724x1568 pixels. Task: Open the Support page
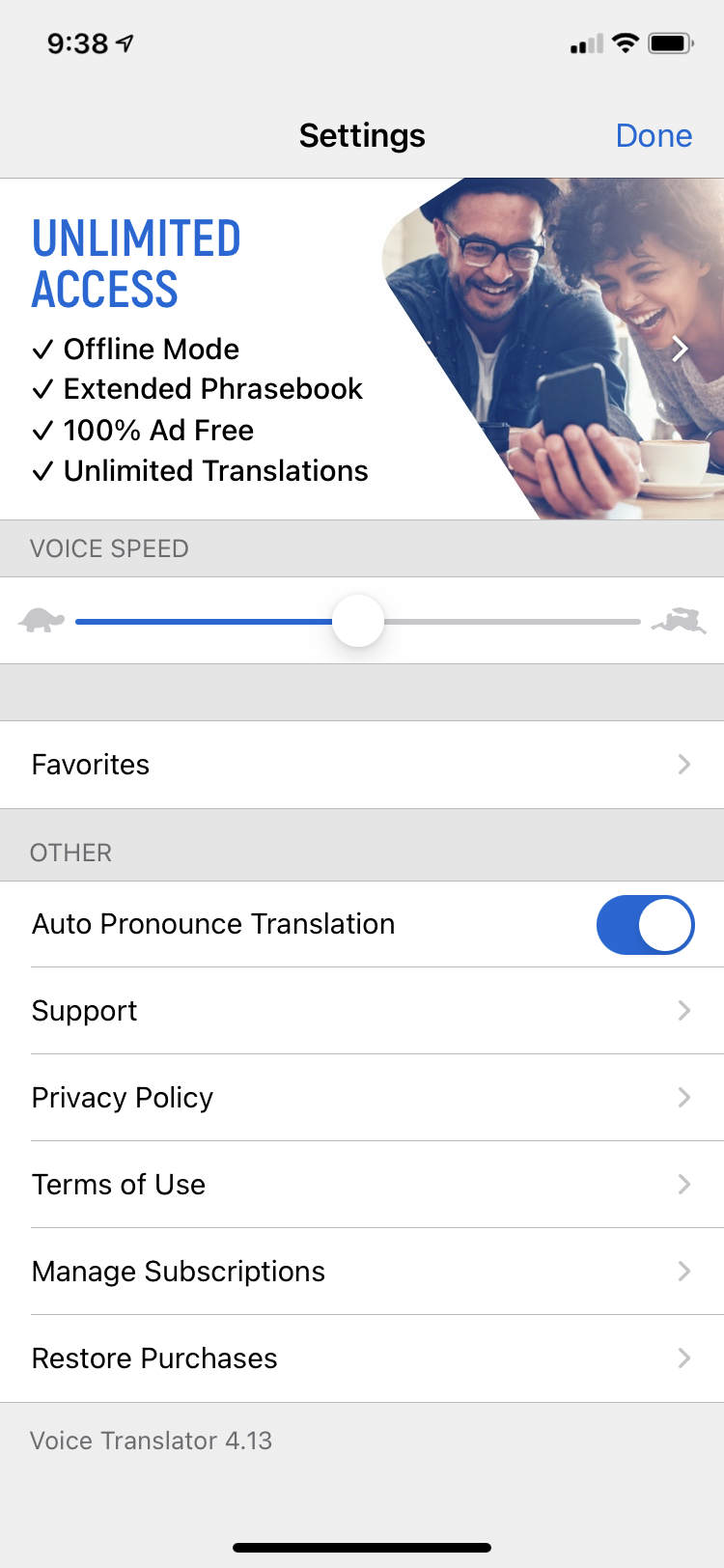pos(362,1011)
